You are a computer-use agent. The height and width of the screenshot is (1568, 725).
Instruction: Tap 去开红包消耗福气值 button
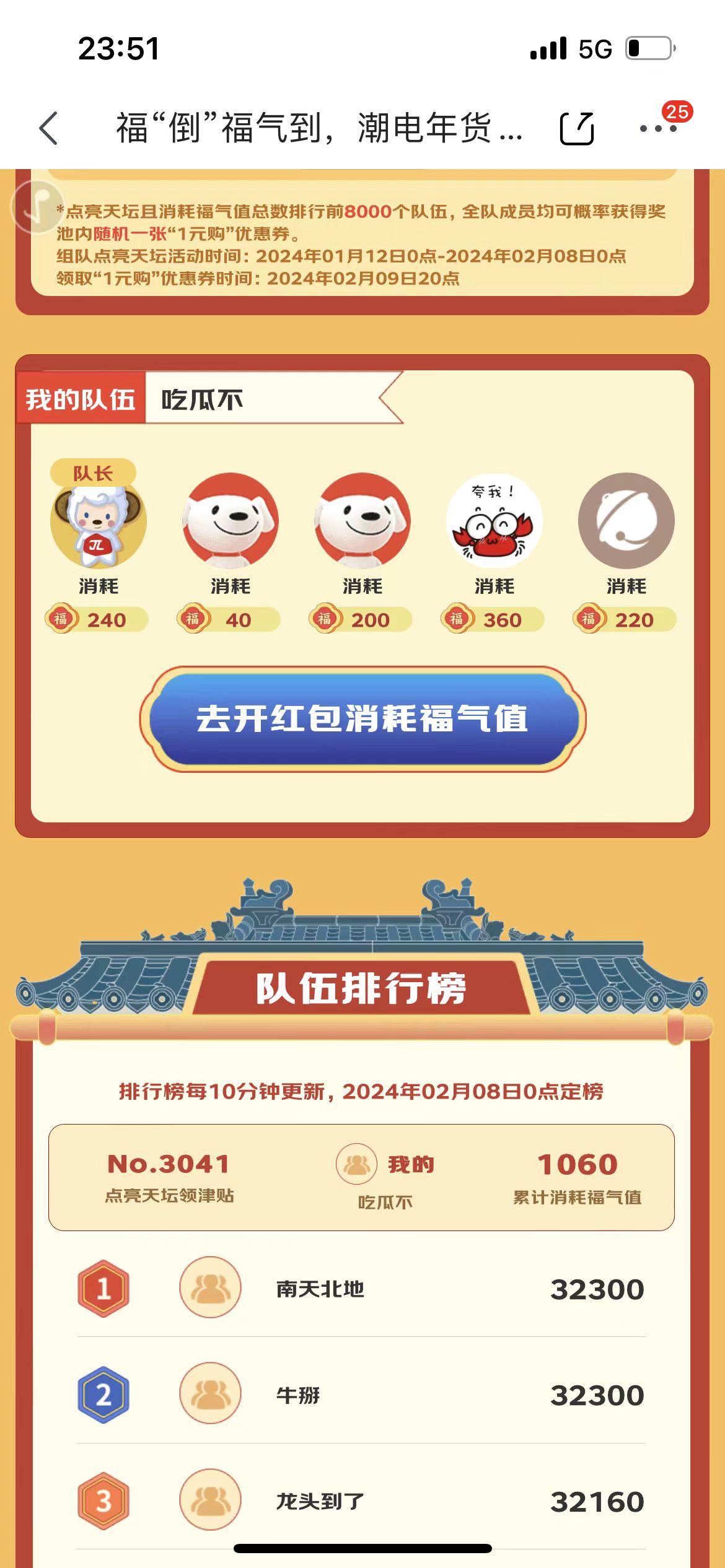coord(362,719)
